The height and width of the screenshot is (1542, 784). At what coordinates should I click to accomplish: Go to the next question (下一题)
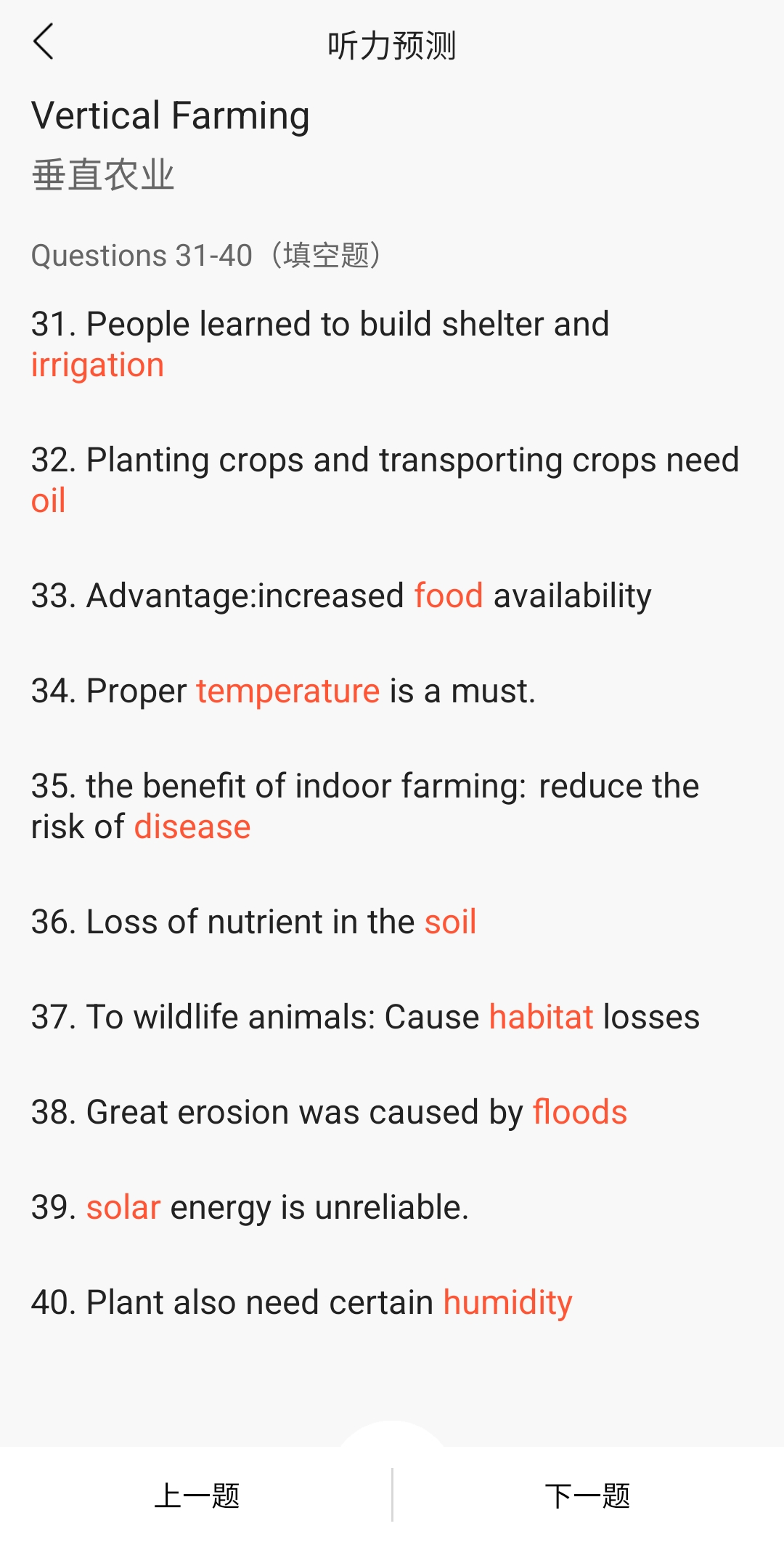tap(588, 1496)
